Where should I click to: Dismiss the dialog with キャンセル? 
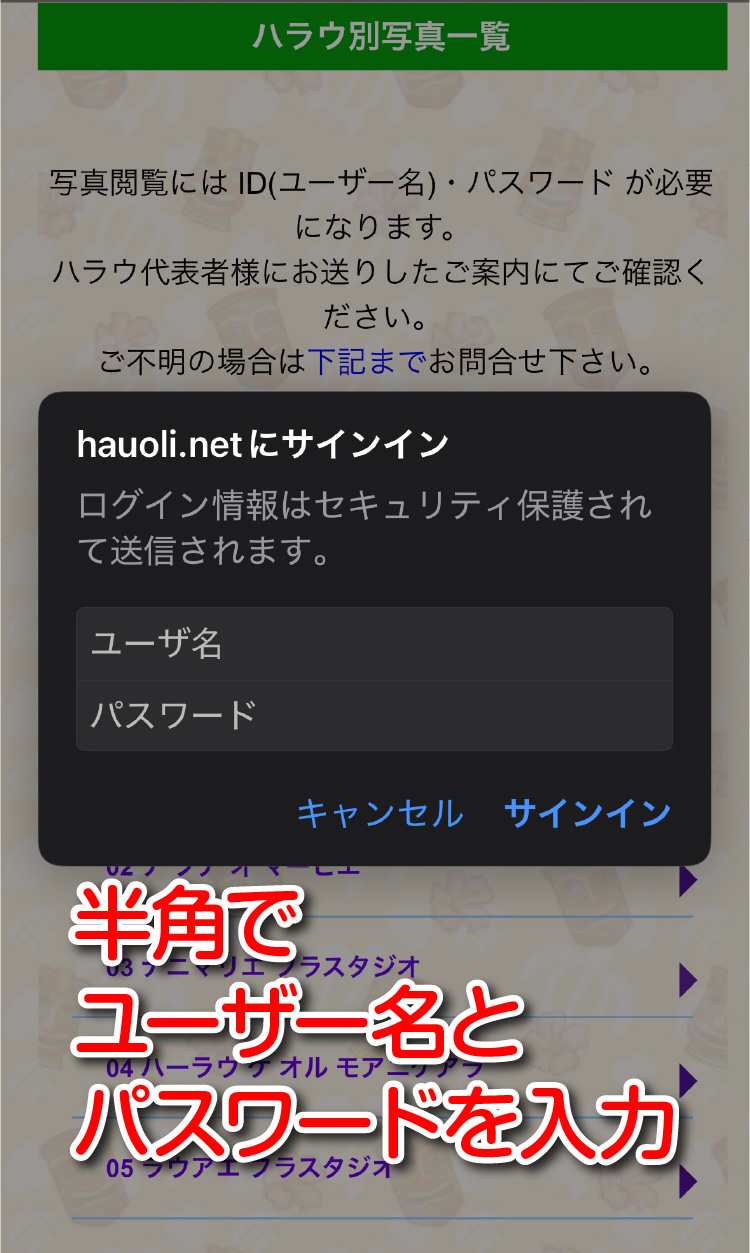coord(380,813)
